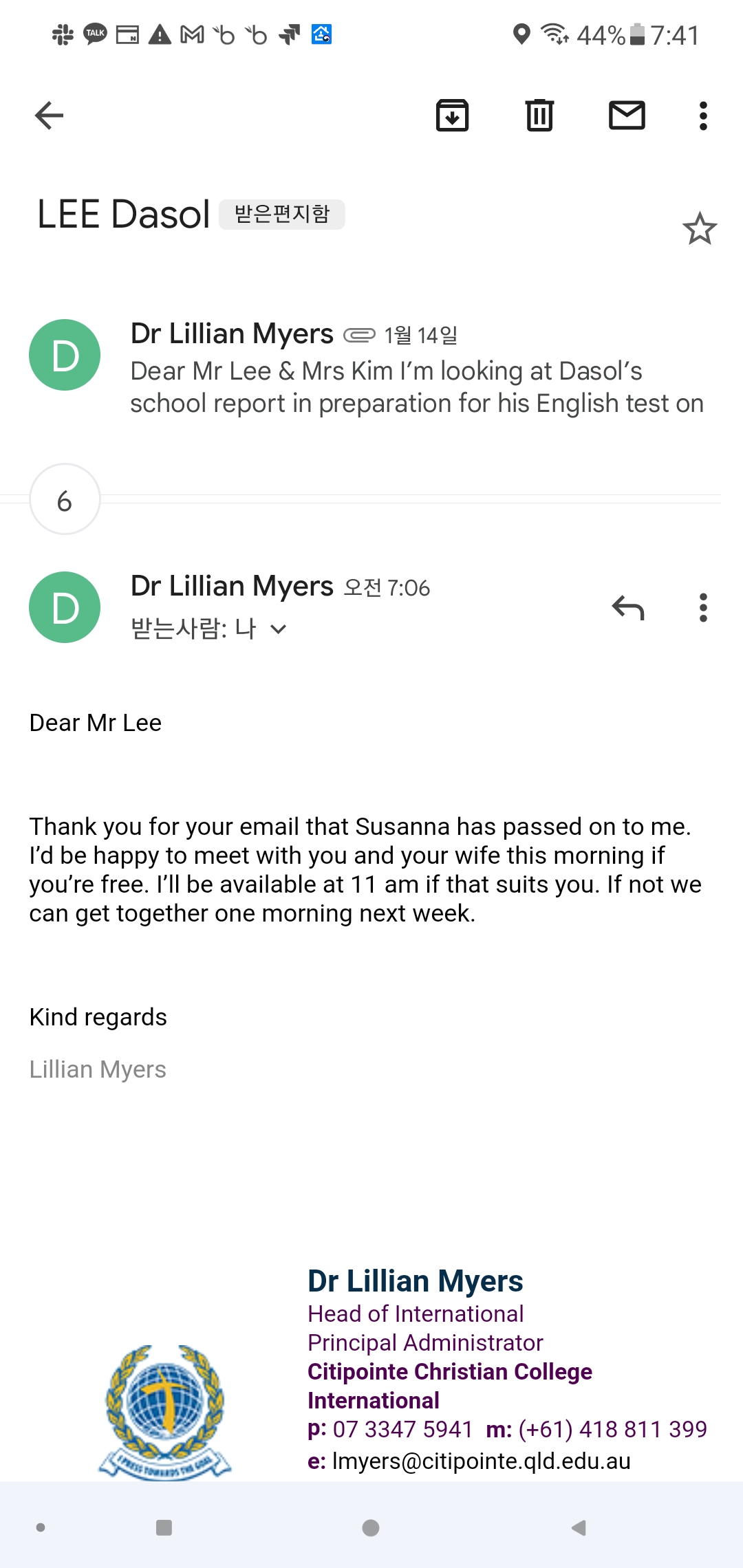Archive this email conversation
This screenshot has width=743, height=1568.
click(452, 116)
